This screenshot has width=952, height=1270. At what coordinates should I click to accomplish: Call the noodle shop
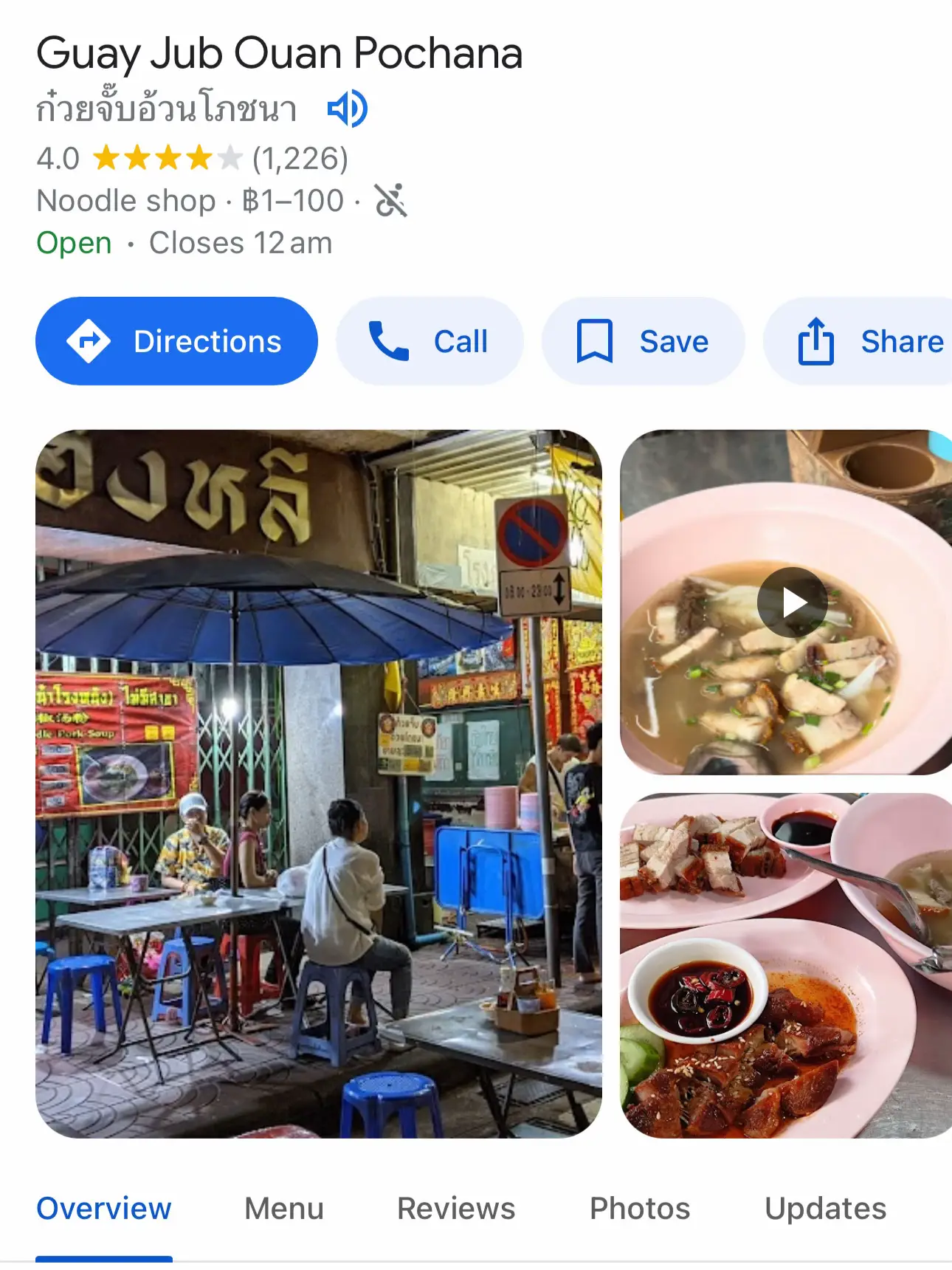430,342
